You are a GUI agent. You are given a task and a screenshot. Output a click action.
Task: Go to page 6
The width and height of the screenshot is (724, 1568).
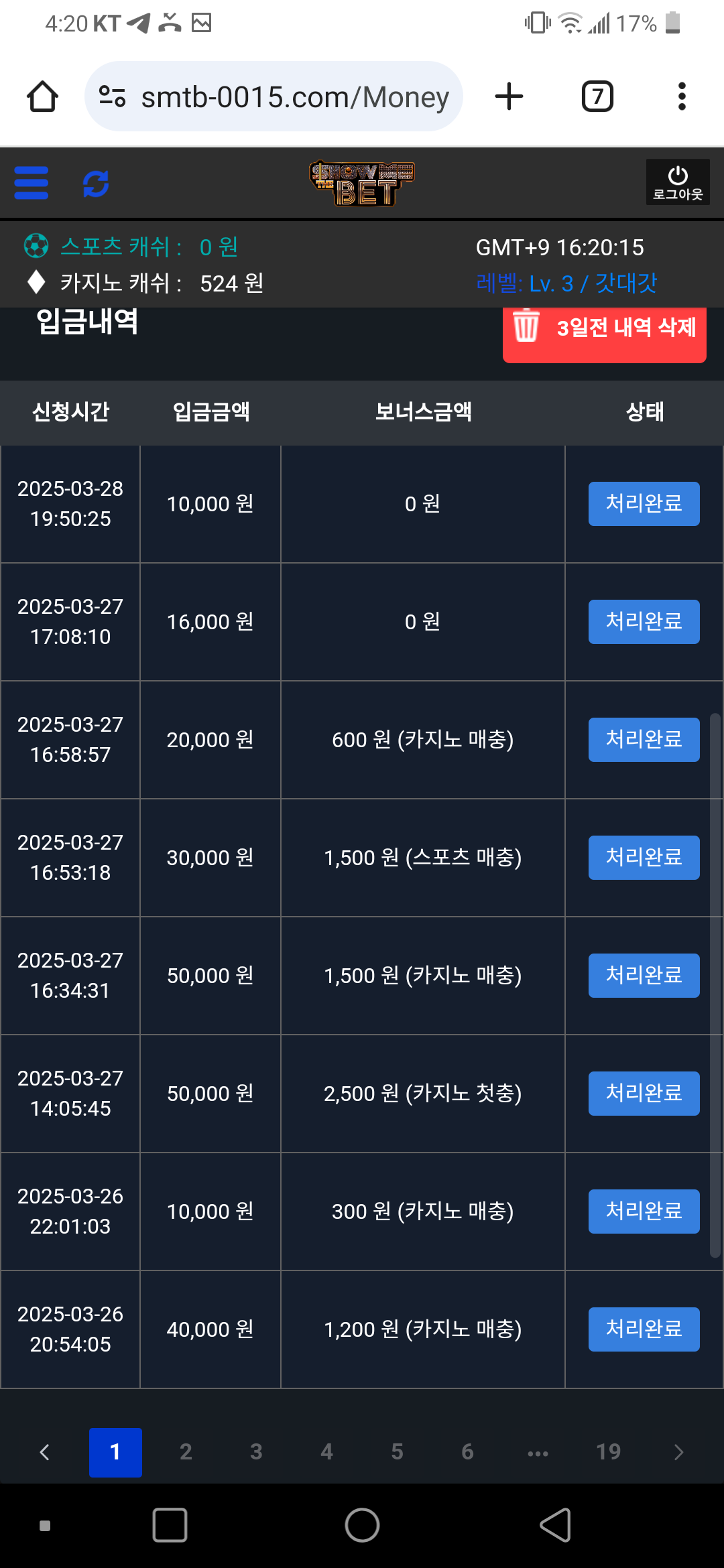[467, 1452]
